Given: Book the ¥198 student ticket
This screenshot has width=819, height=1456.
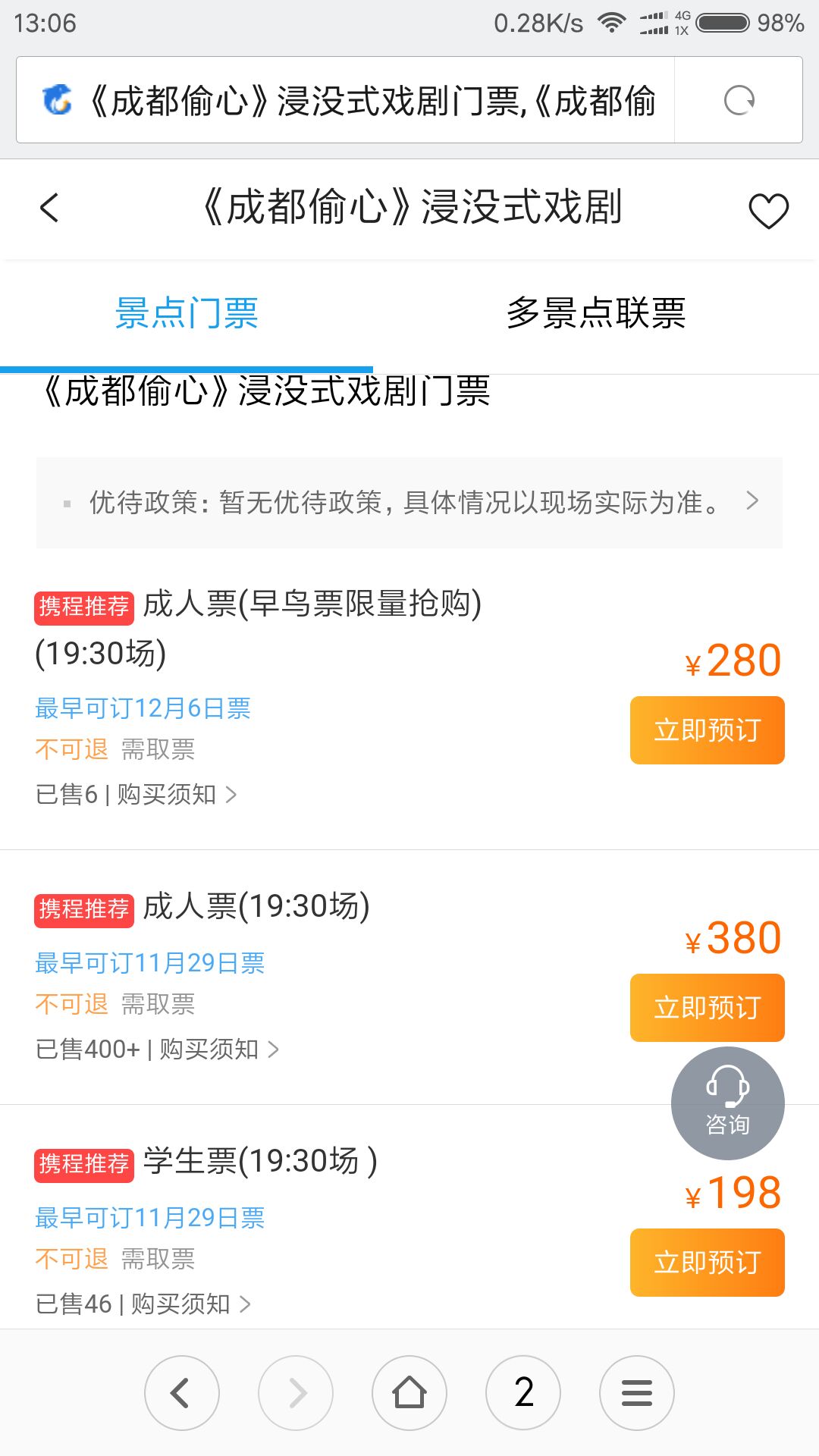Looking at the screenshot, I should click(707, 1263).
